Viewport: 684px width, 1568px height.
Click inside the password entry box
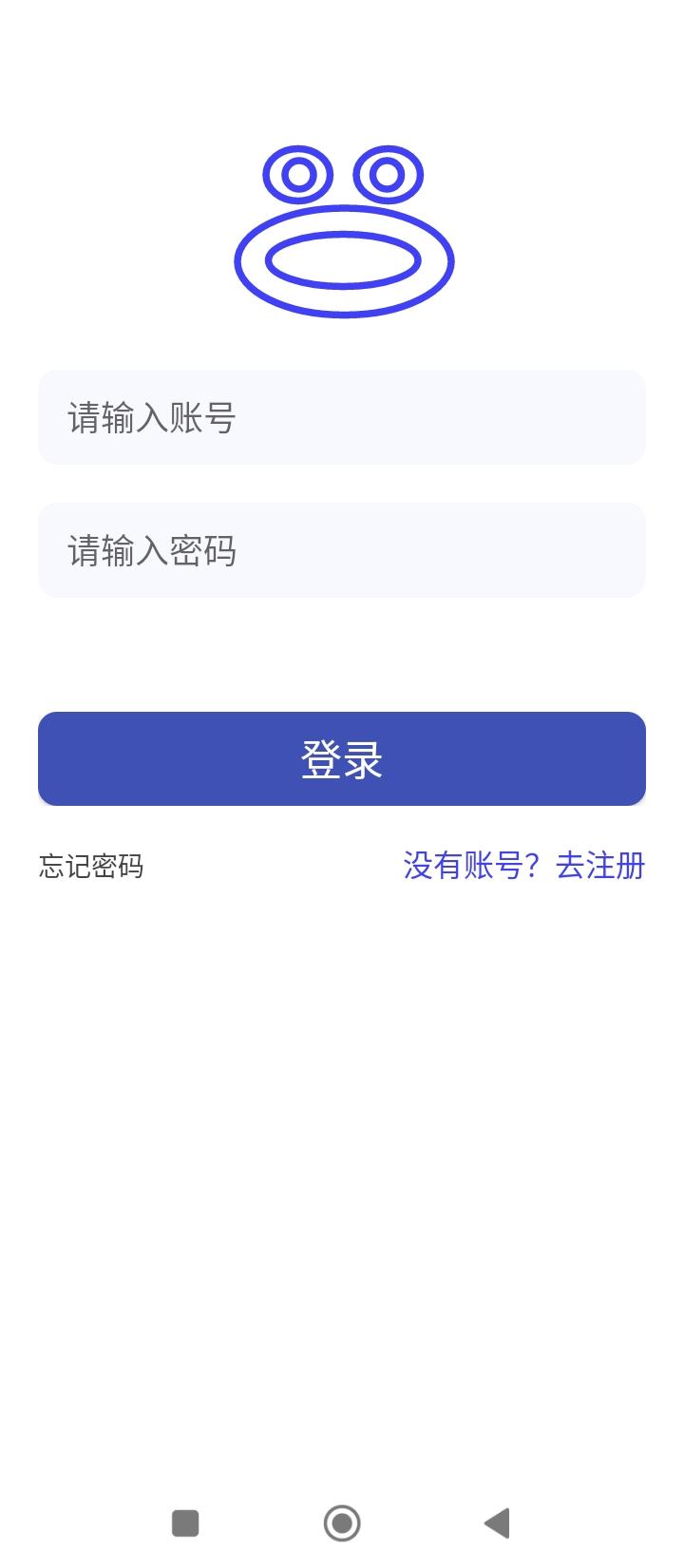coord(342,549)
